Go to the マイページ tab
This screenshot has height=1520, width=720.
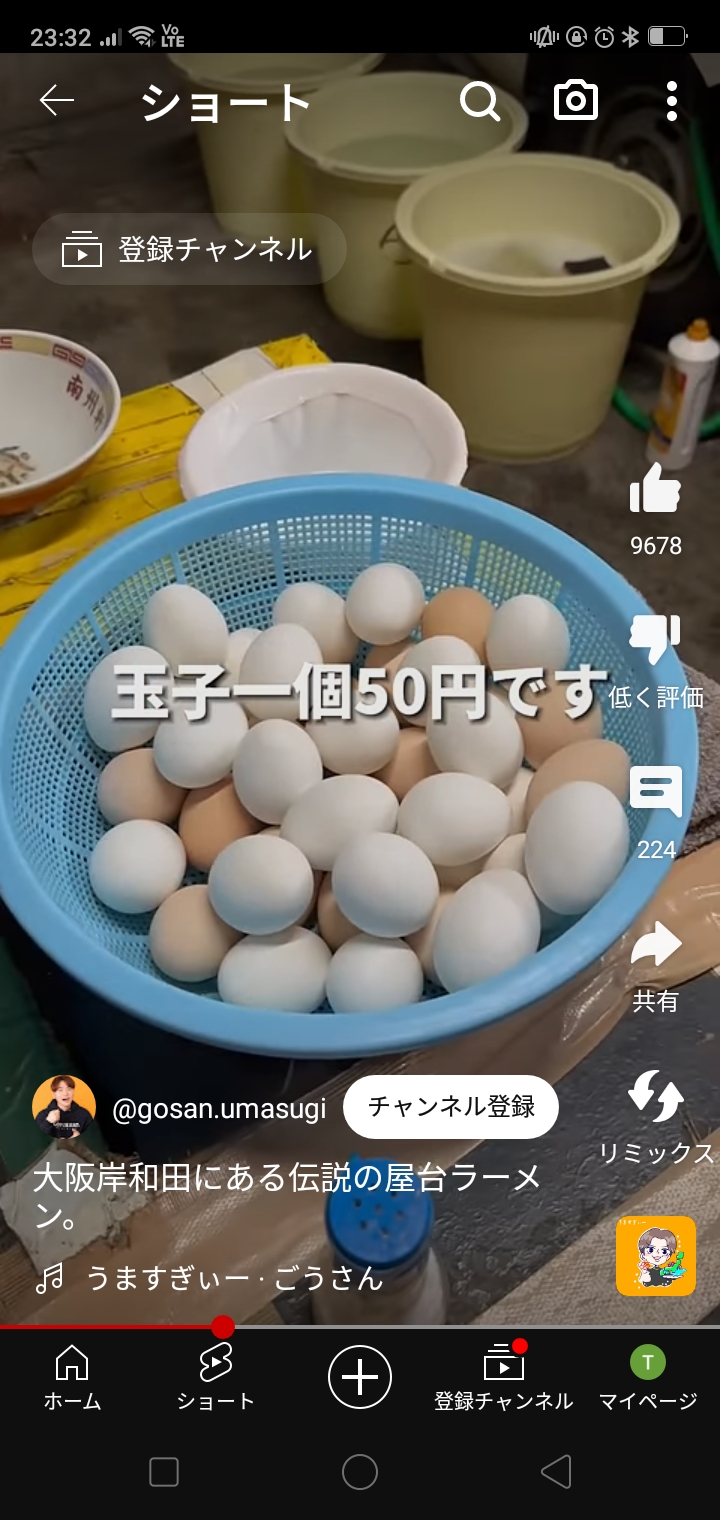[647, 1376]
